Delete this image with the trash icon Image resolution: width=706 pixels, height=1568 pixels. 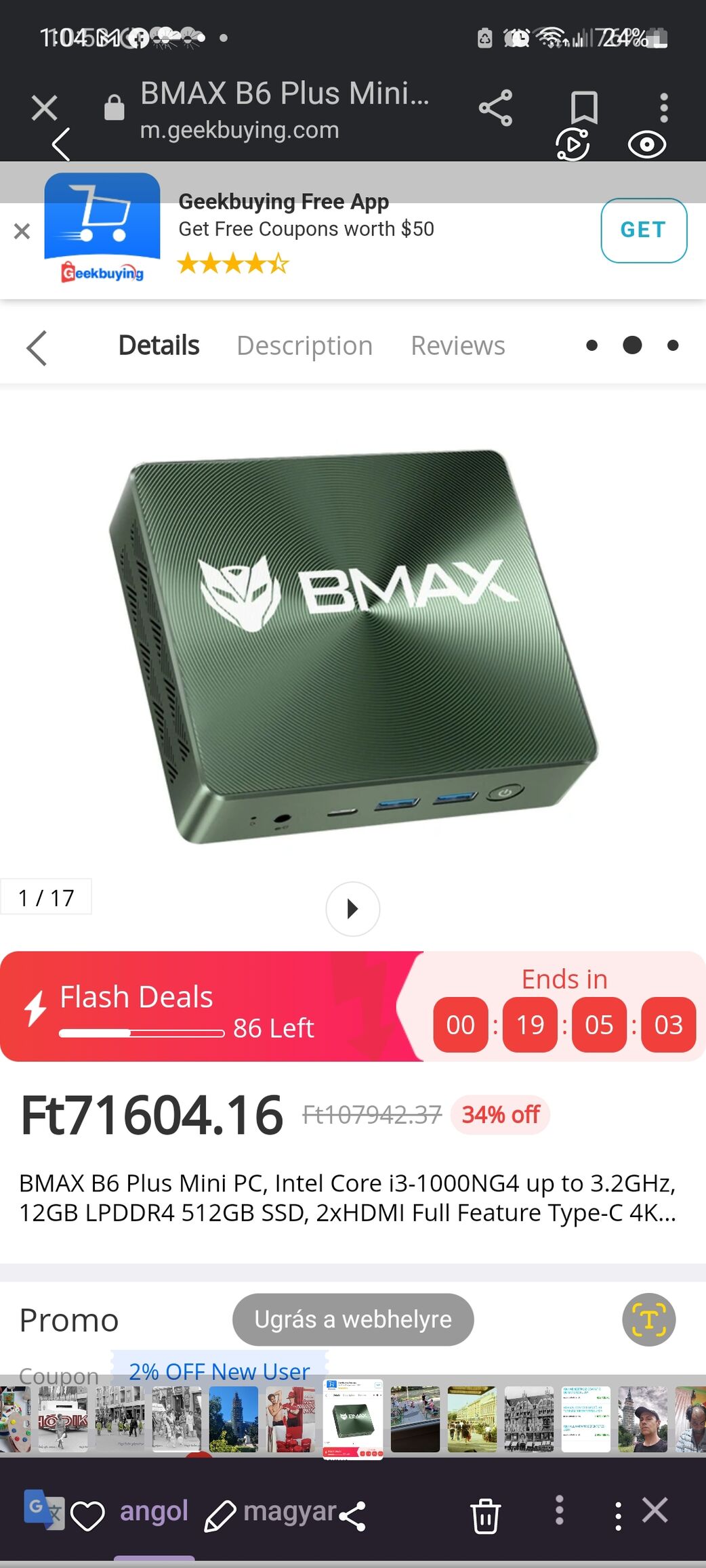click(x=485, y=1516)
